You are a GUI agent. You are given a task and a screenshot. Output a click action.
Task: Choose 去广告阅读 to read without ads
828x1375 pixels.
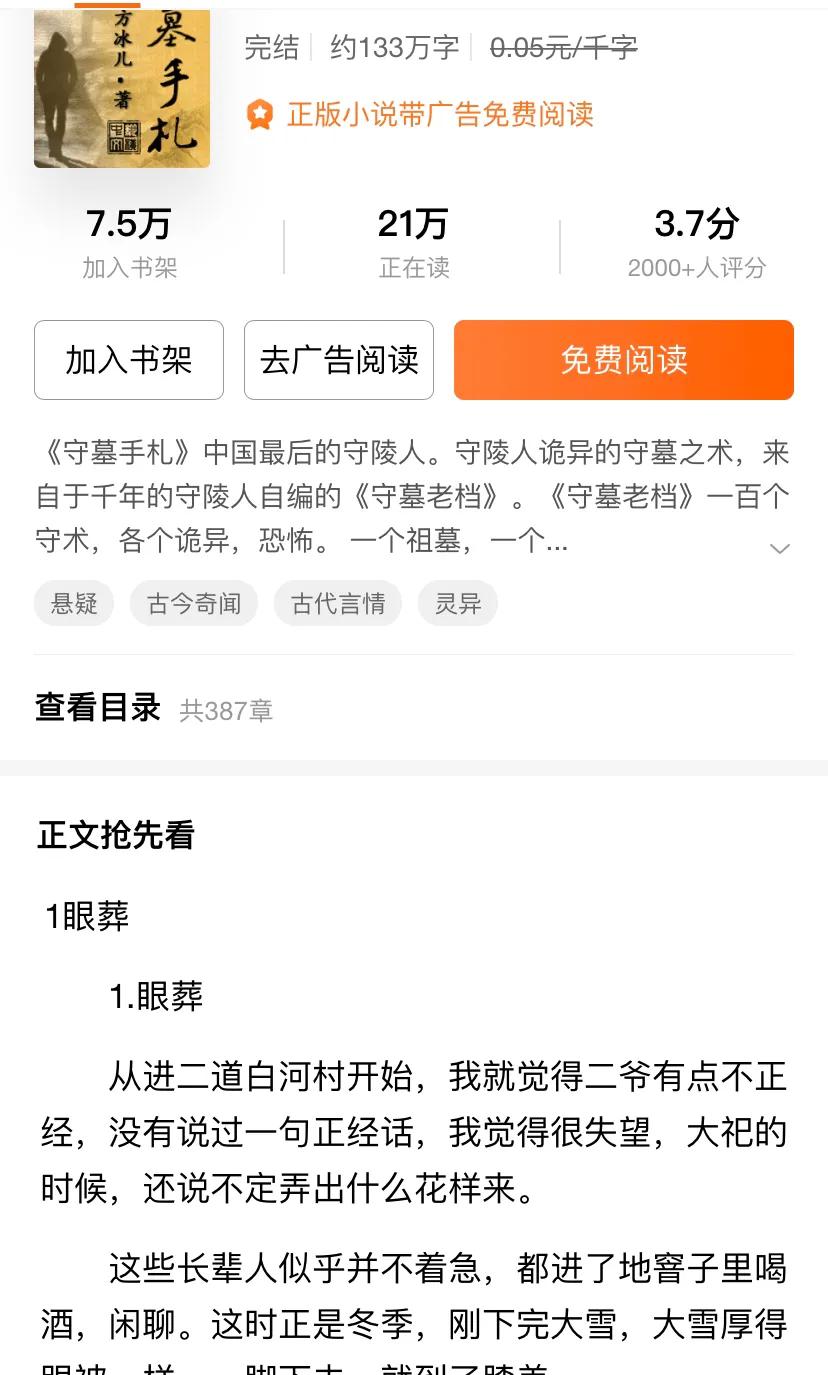point(339,360)
